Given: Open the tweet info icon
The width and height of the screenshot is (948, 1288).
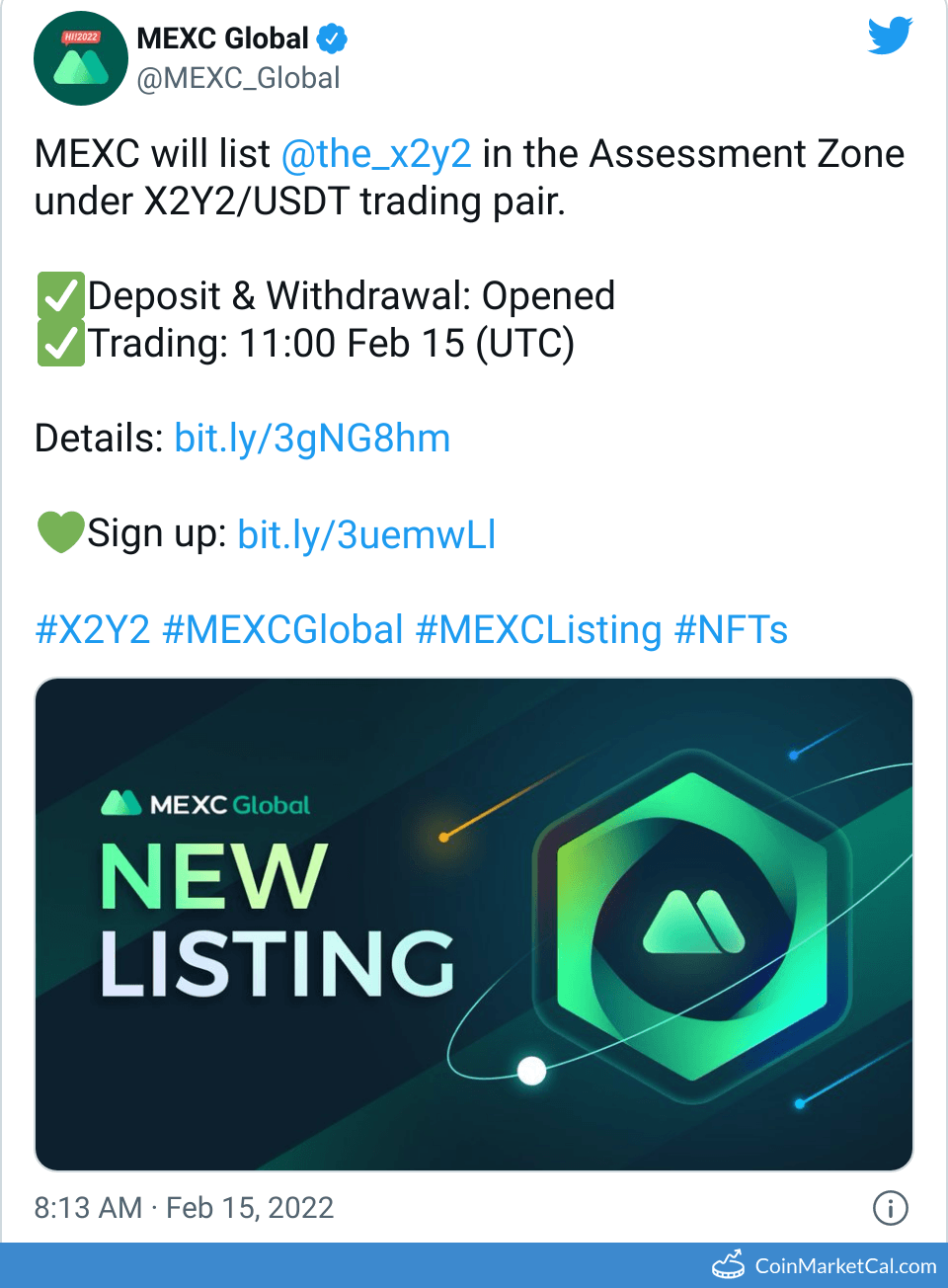Looking at the screenshot, I should [x=890, y=1207].
